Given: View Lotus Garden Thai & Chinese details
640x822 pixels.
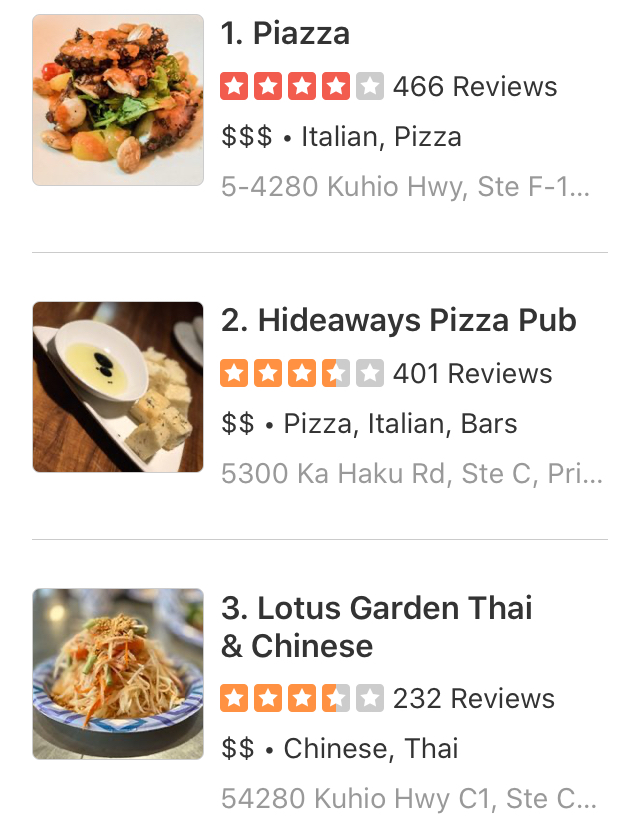Looking at the screenshot, I should (376, 626).
